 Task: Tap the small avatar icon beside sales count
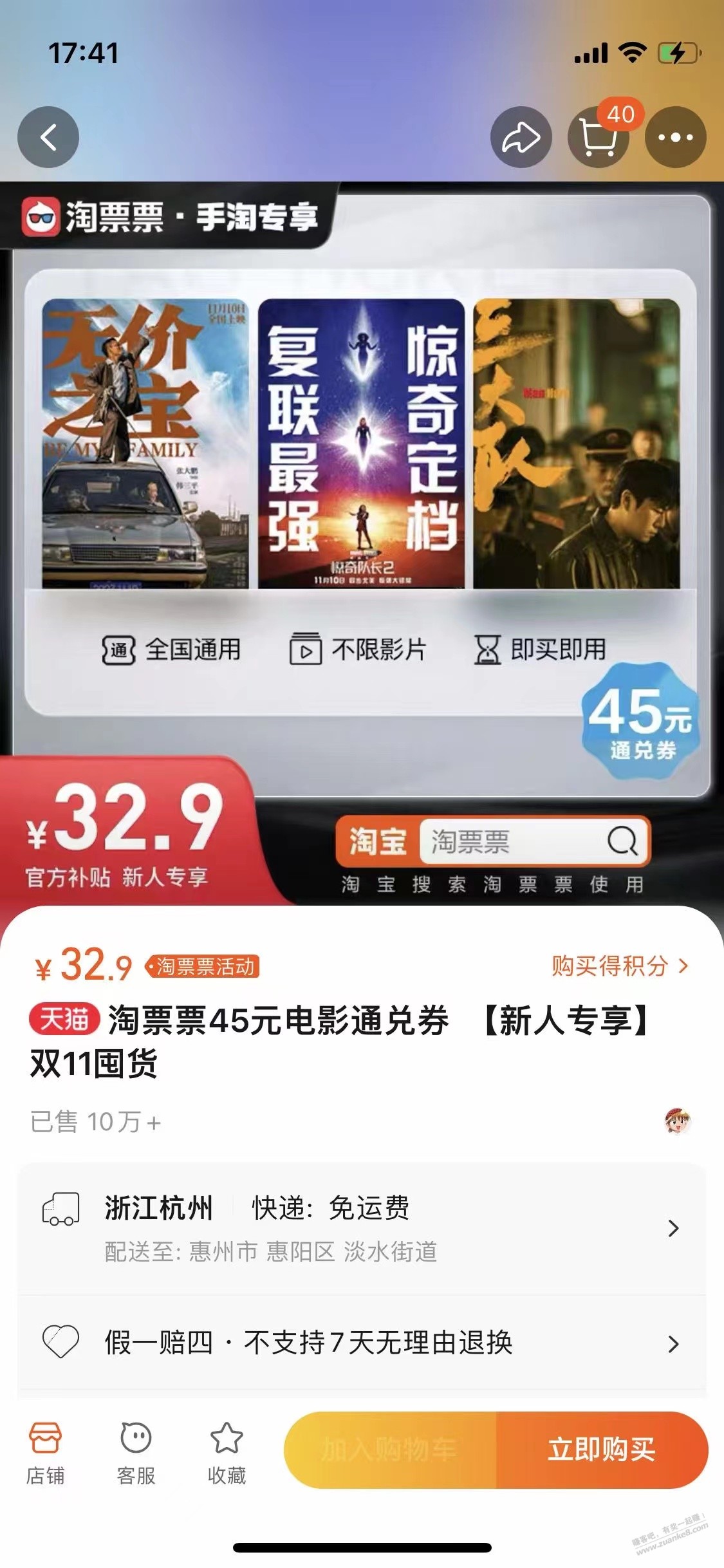click(x=677, y=1121)
